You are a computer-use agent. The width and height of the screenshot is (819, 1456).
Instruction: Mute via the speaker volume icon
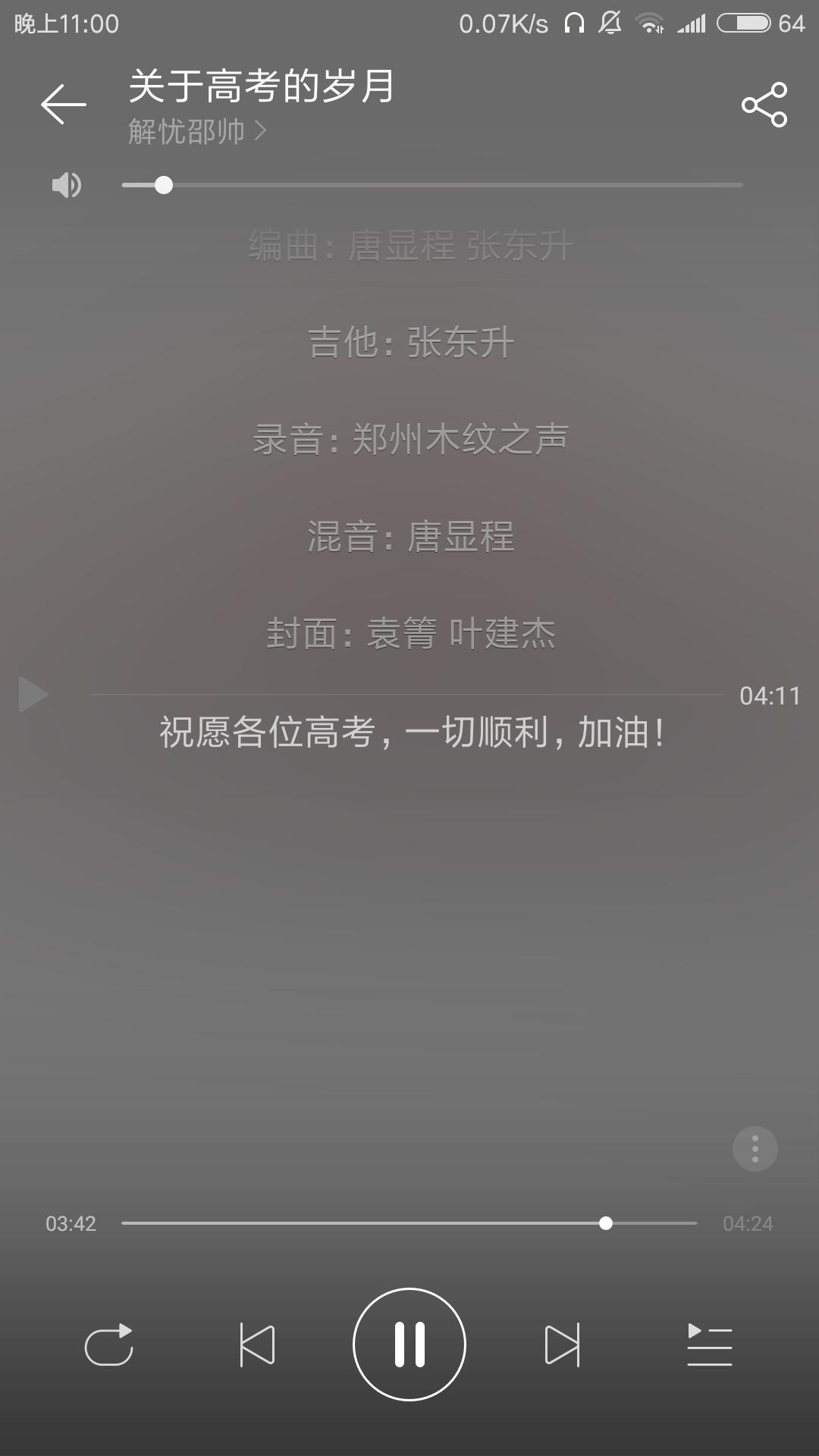point(66,185)
